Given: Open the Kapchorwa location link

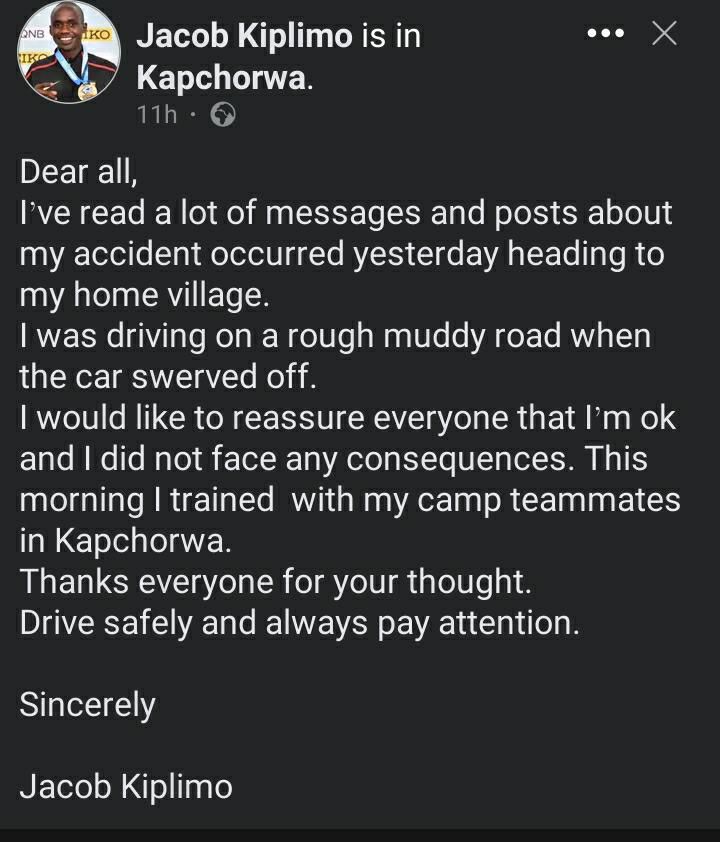Looking at the screenshot, I should click(x=220, y=77).
